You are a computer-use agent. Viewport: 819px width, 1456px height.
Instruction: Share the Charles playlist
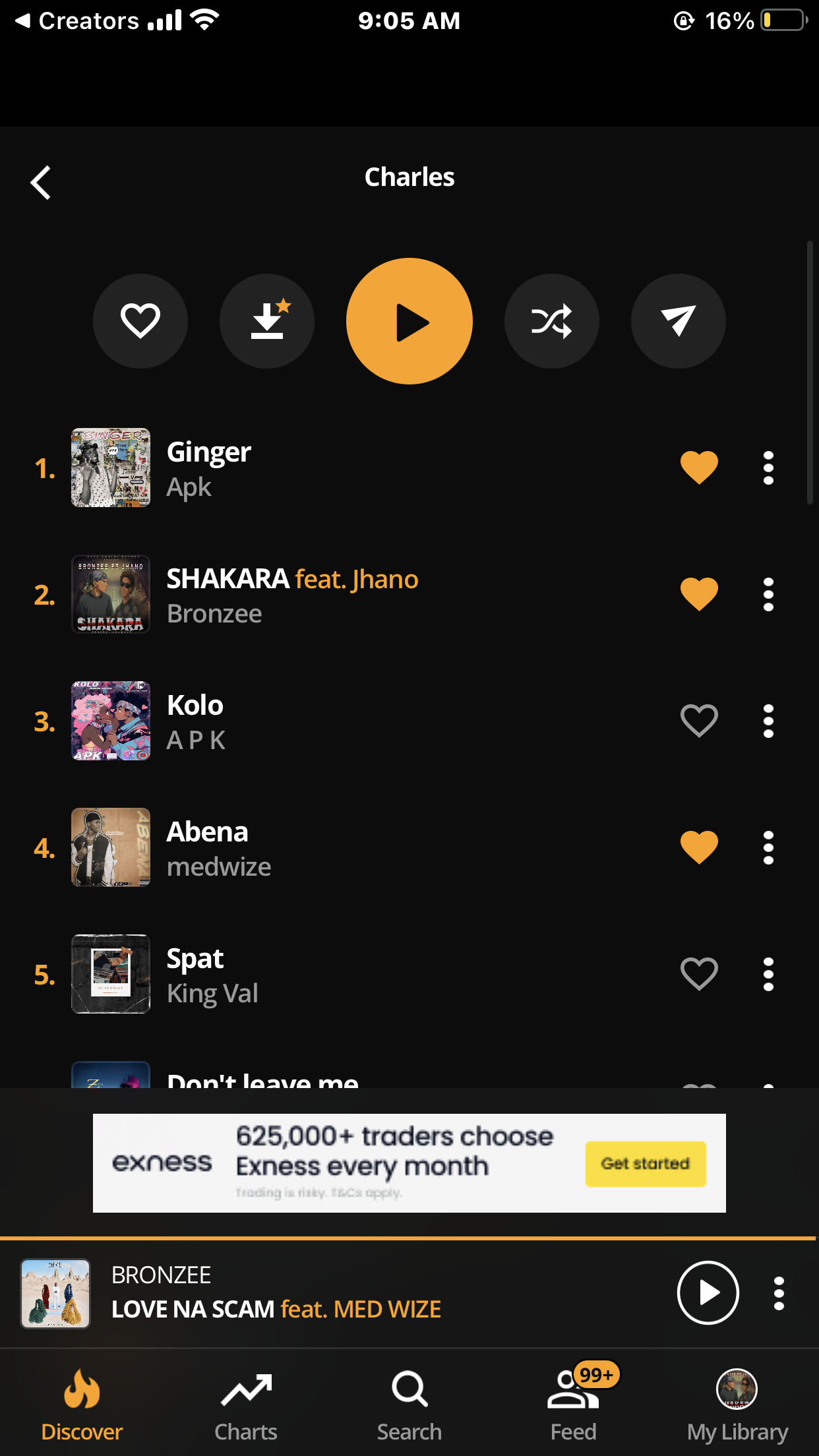[x=678, y=321]
